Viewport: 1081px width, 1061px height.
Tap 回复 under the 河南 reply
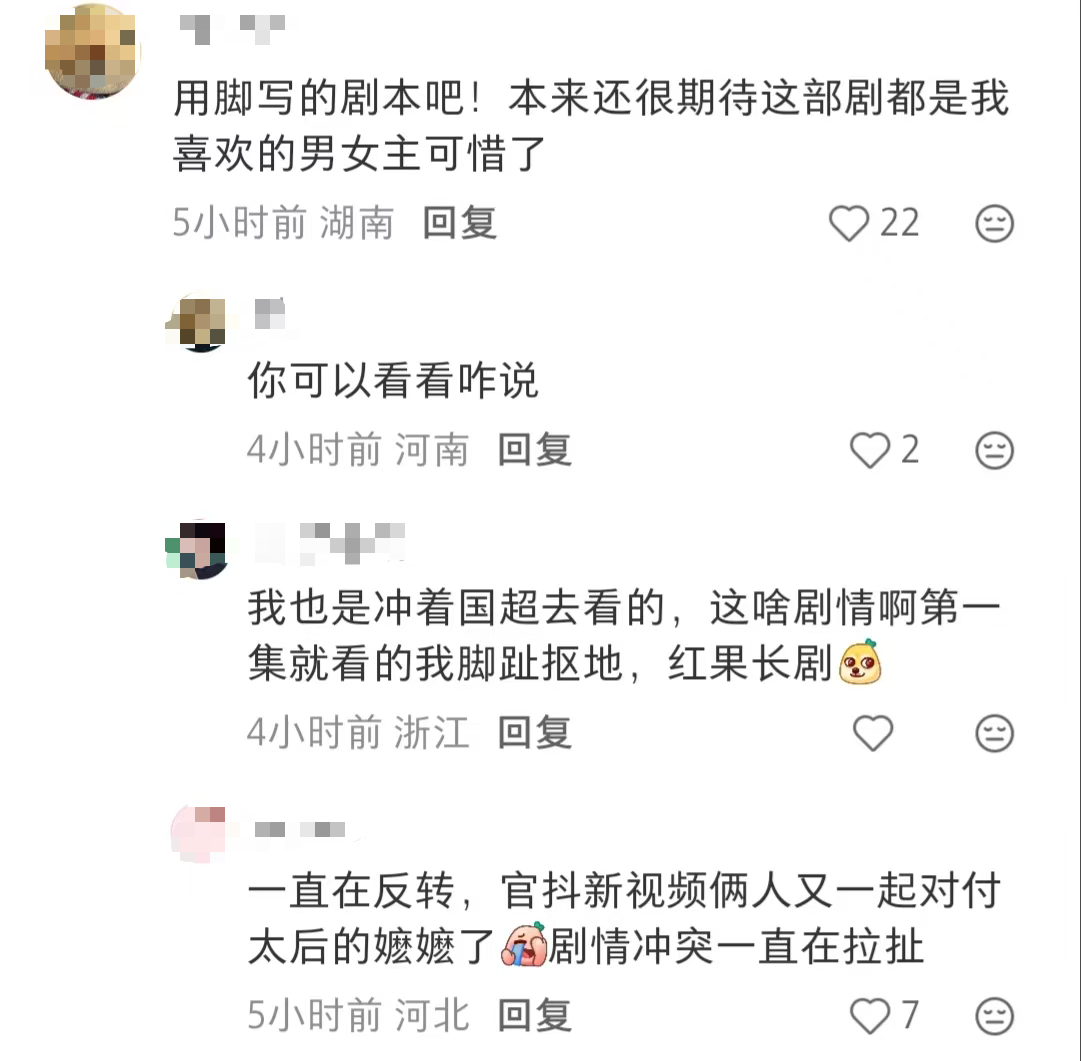[x=534, y=450]
